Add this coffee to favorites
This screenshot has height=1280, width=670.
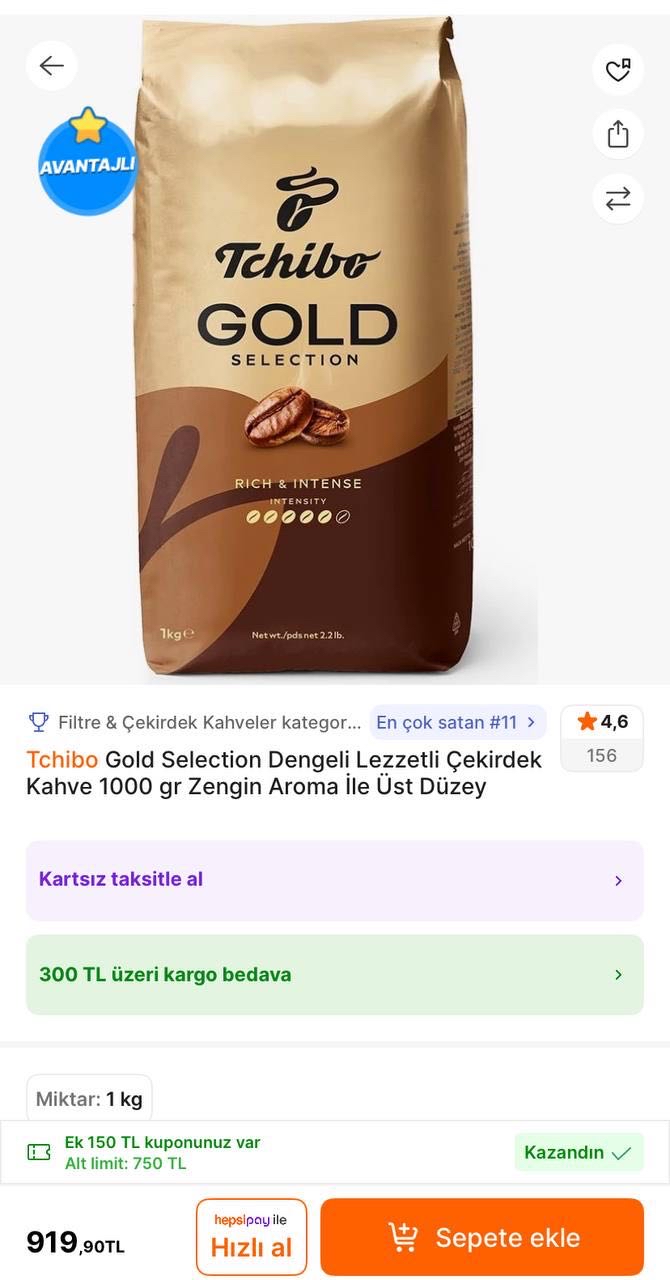pos(618,70)
